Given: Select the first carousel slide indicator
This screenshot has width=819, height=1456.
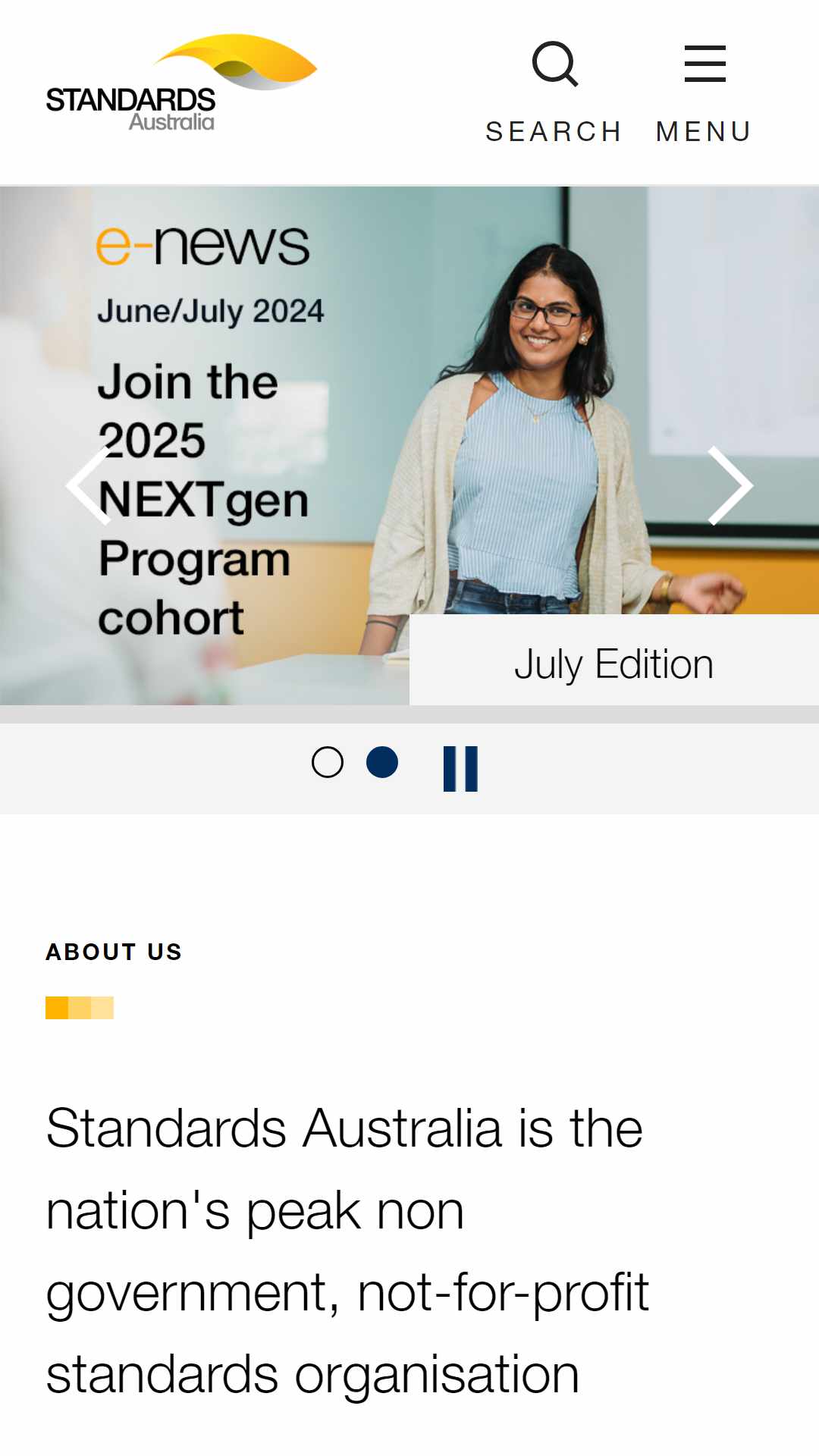Looking at the screenshot, I should tap(328, 762).
